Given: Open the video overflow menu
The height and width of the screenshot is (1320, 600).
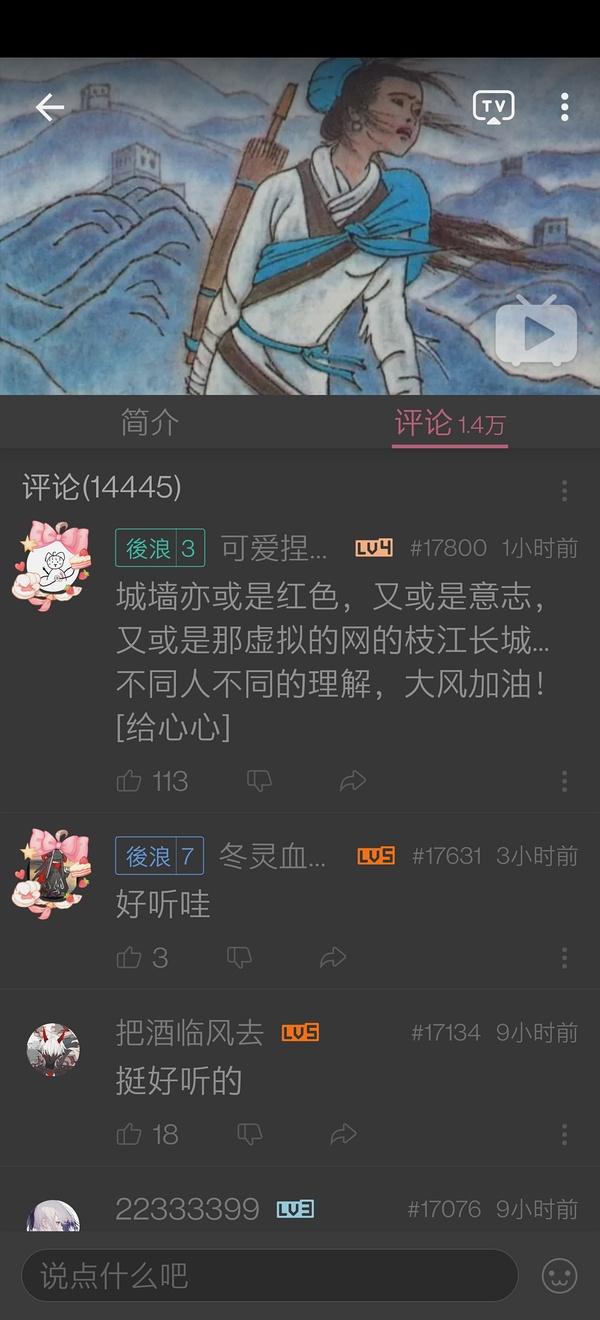Looking at the screenshot, I should point(565,107).
